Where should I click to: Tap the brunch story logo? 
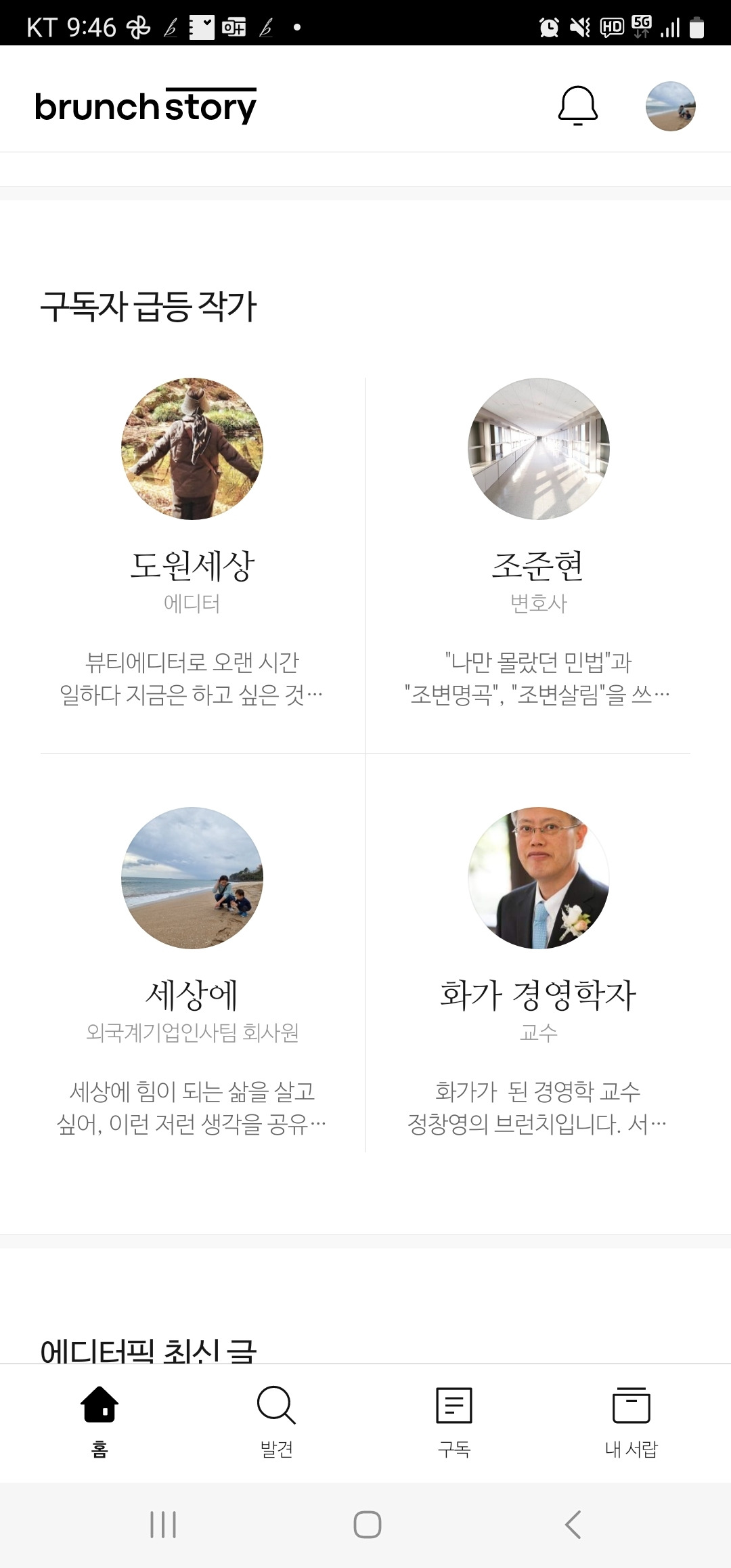point(146,106)
